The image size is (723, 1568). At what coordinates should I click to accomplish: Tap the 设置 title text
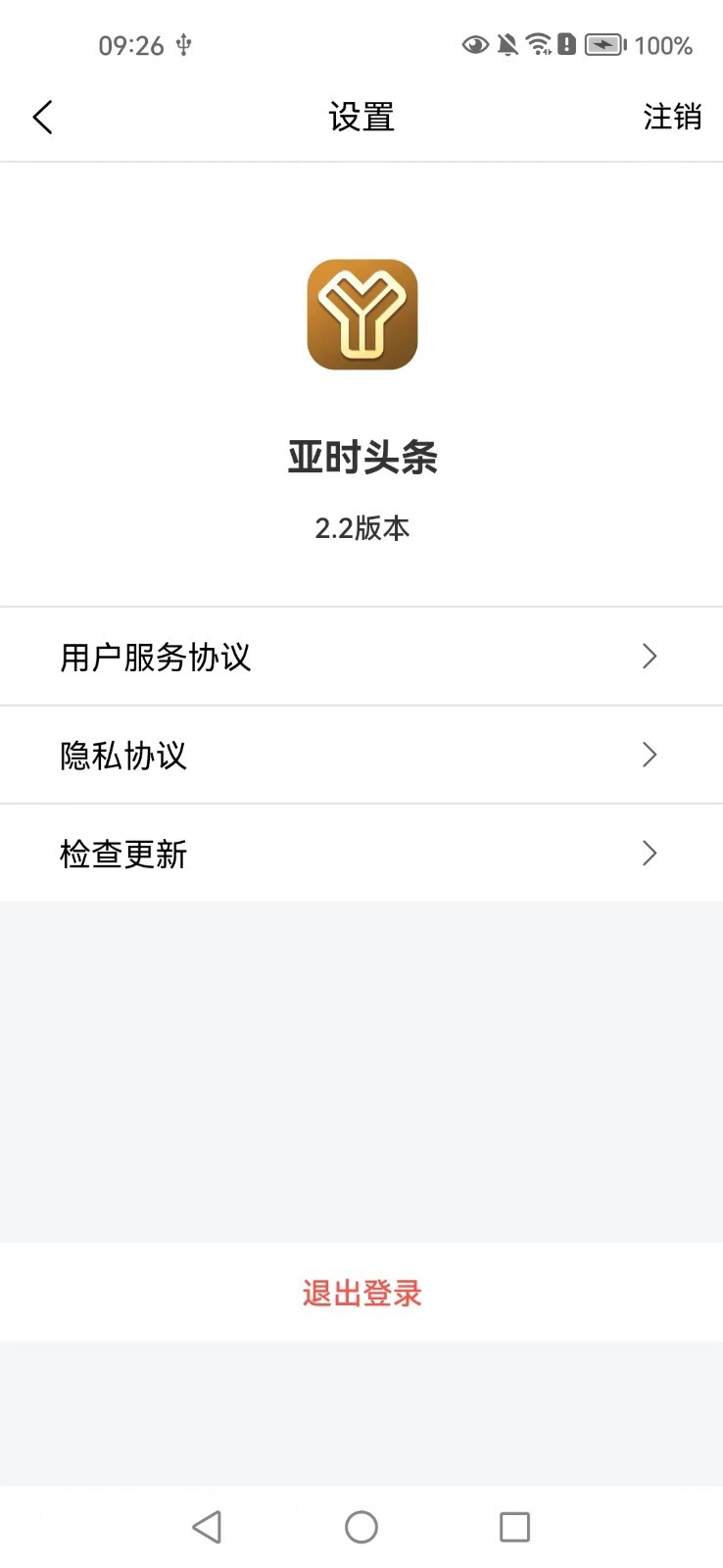point(361,116)
